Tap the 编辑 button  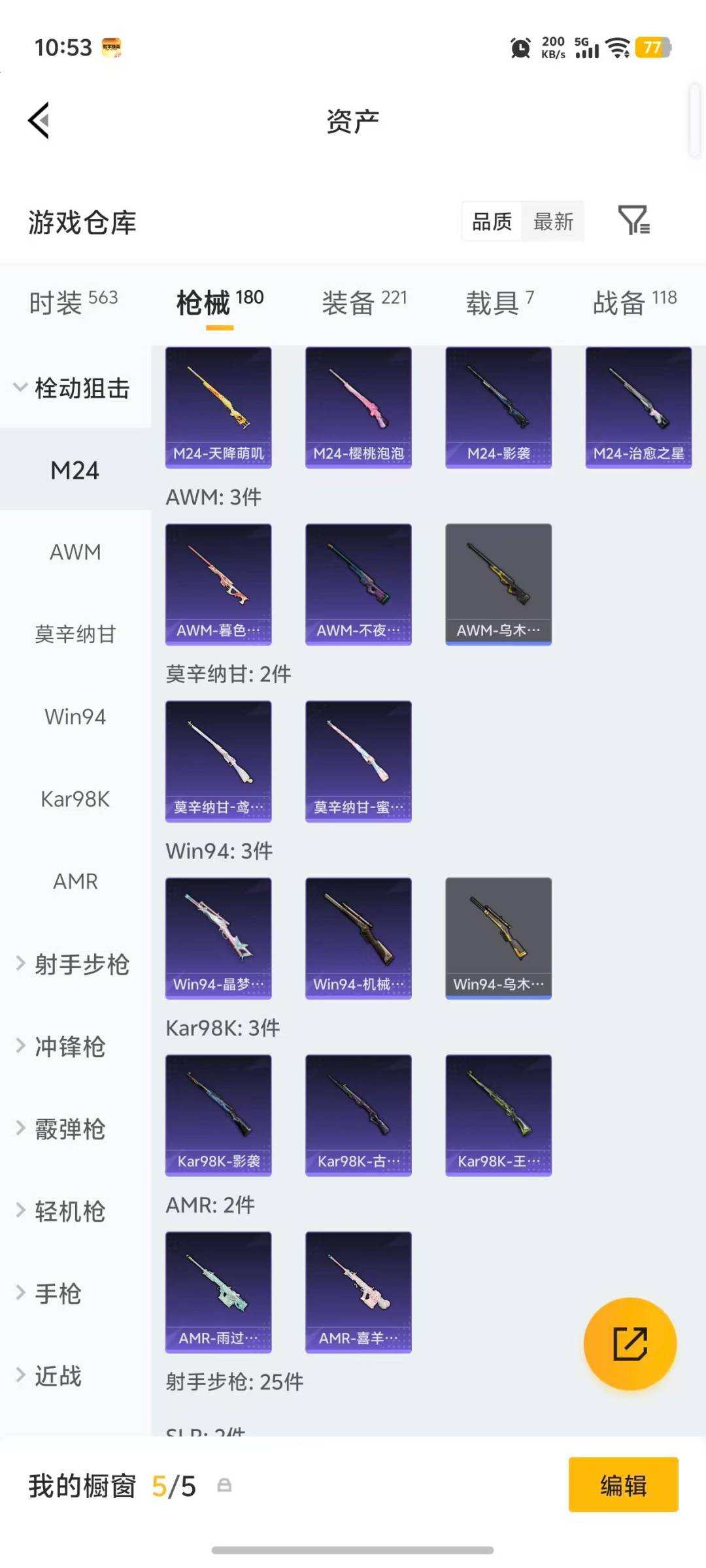[x=623, y=1484]
